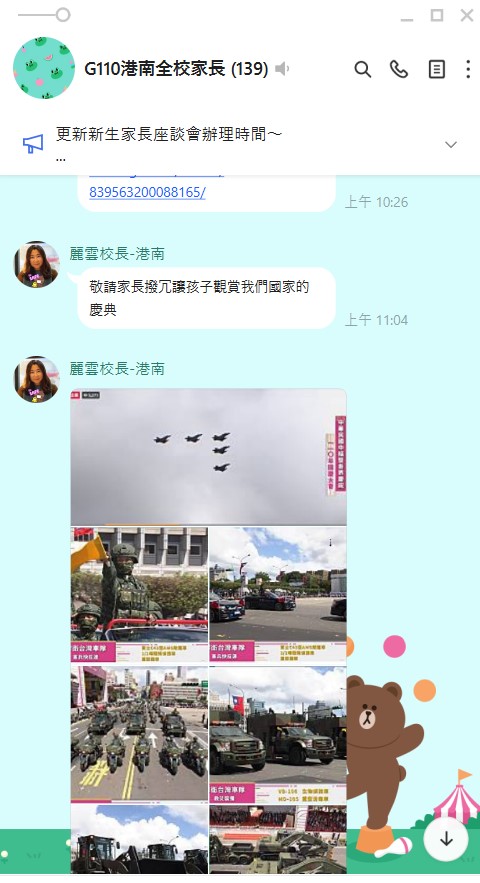Image resolution: width=480 pixels, height=883 pixels.
Task: Open the group's frog avatar profile
Action: tap(44, 68)
